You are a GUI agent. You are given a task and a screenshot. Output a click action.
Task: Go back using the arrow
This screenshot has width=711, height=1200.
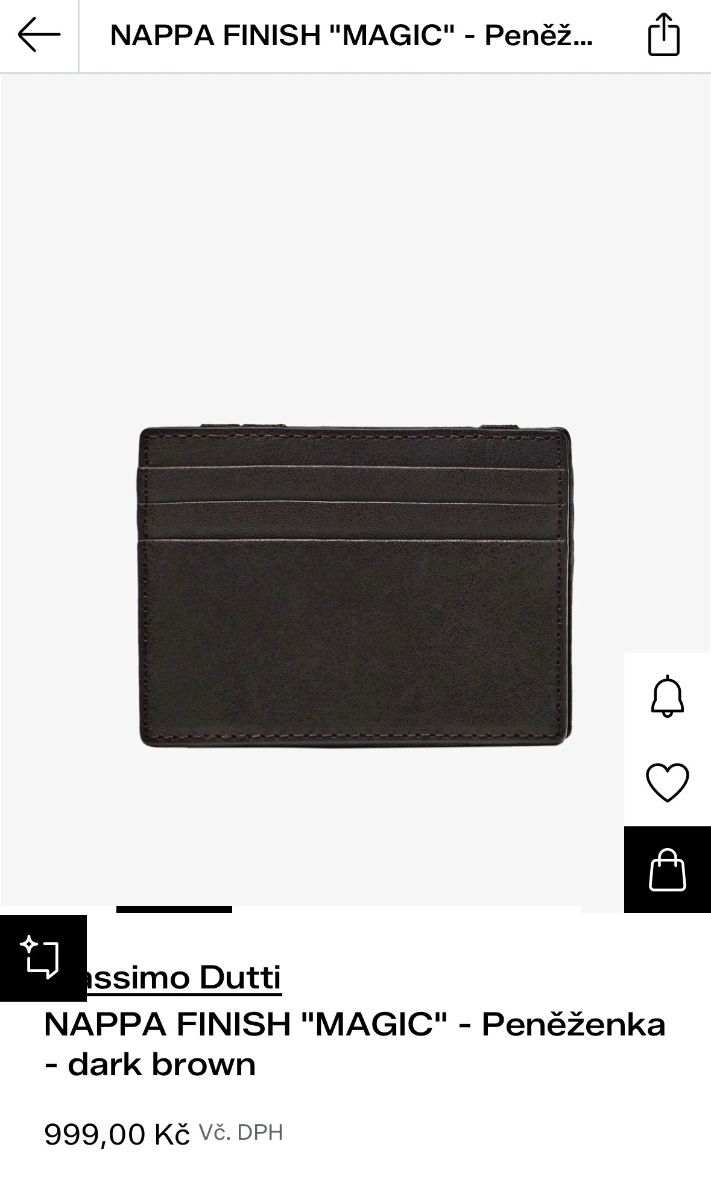tap(39, 35)
